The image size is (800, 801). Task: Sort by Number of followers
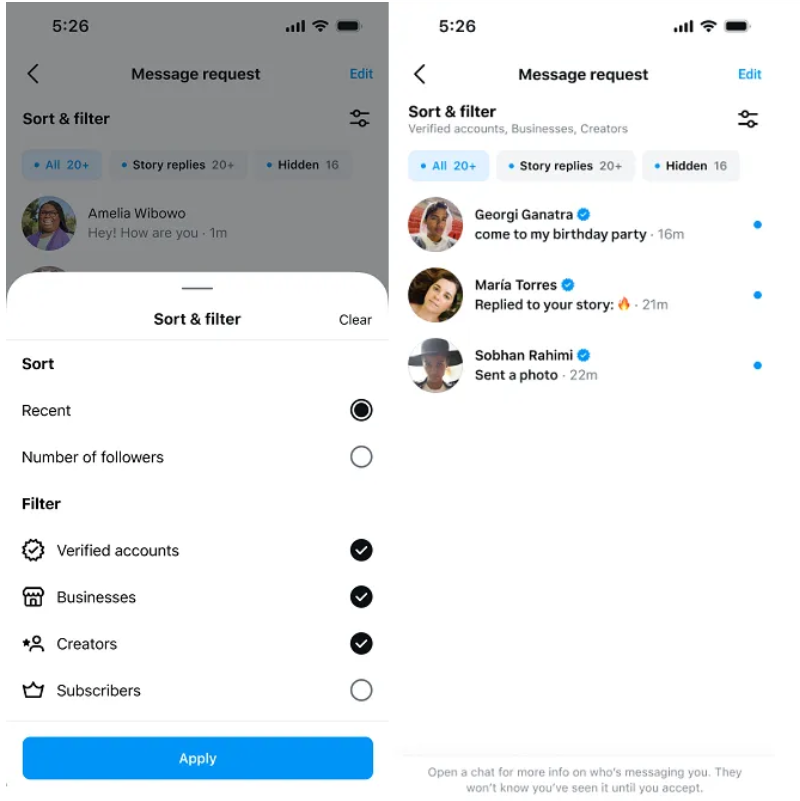pos(361,457)
